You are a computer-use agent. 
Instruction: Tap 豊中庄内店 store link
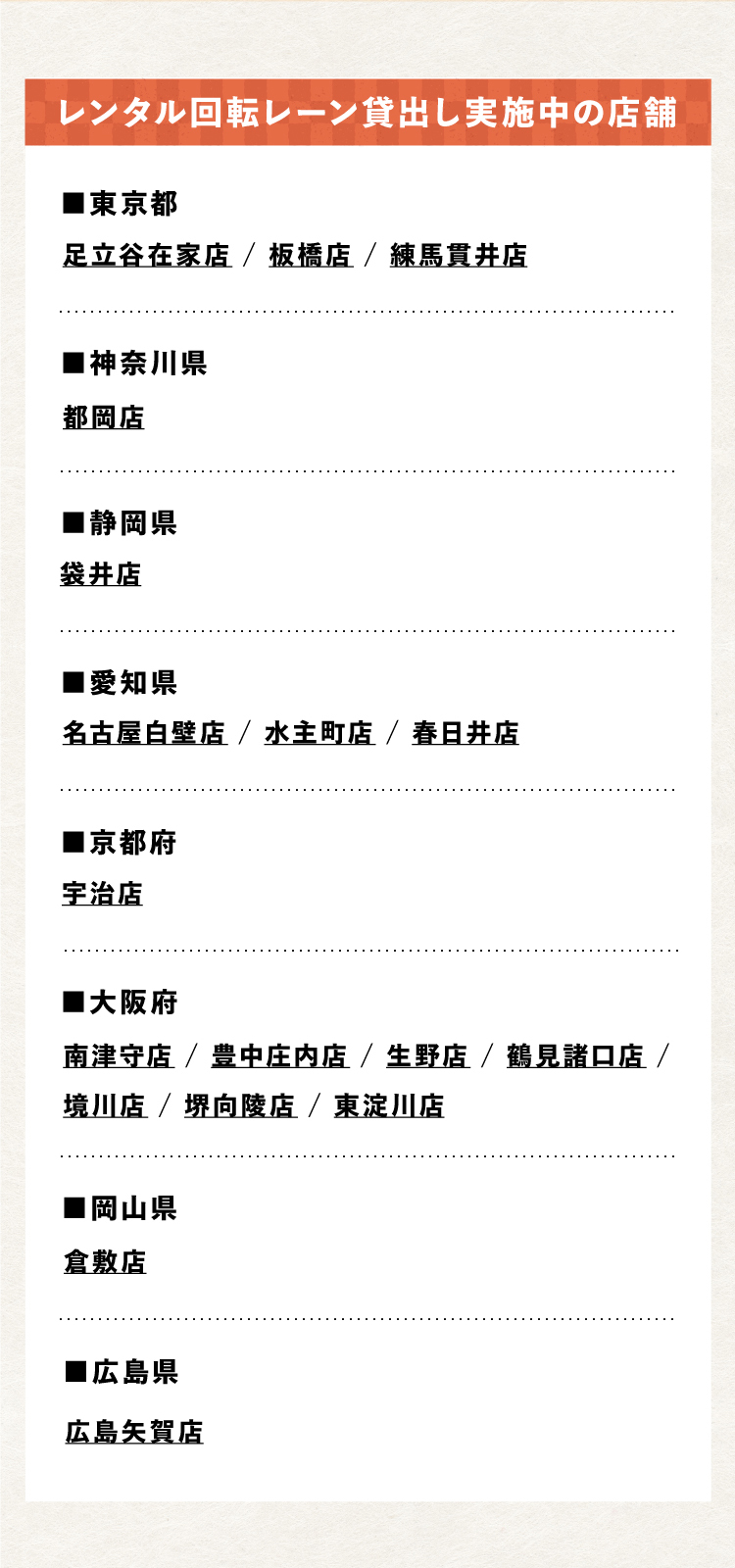[280, 1056]
